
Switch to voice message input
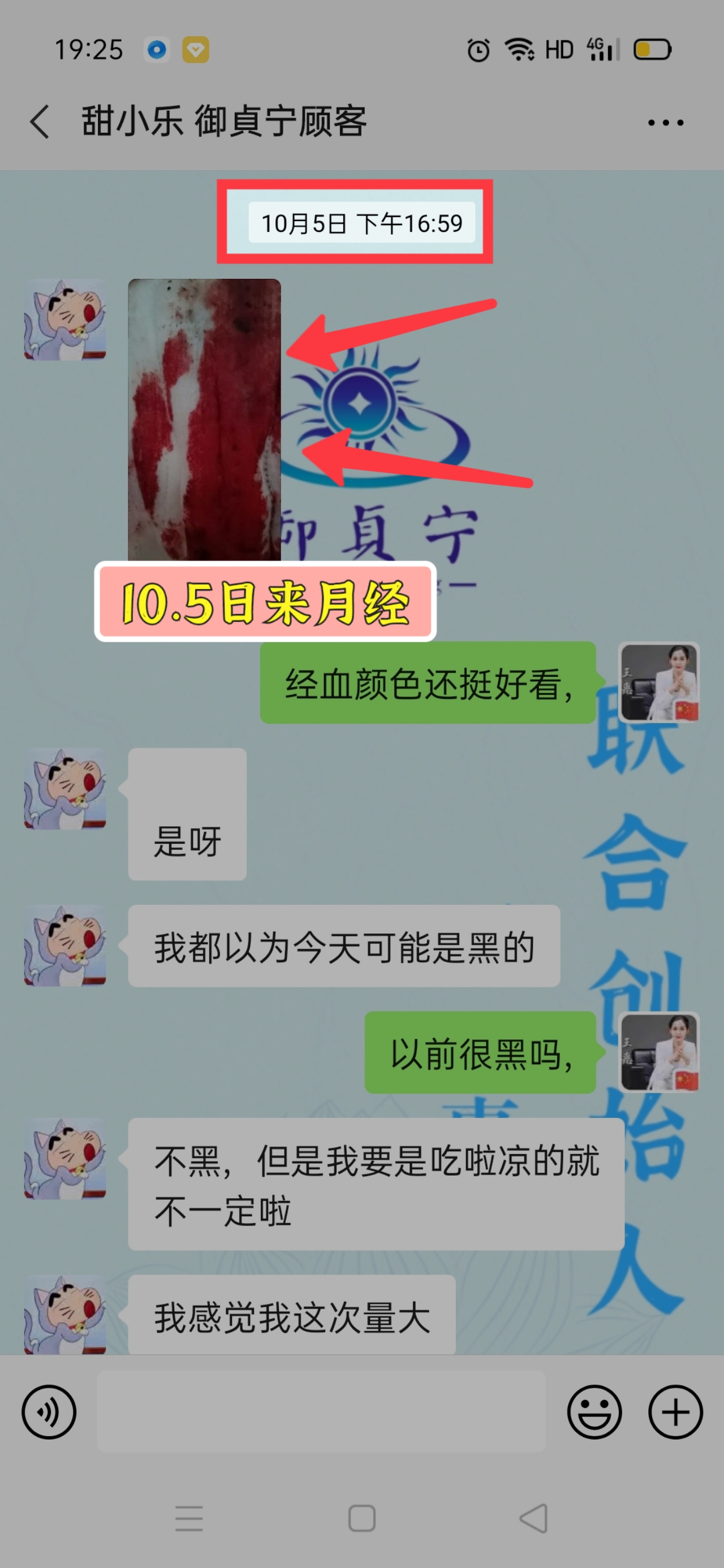coord(49,1411)
